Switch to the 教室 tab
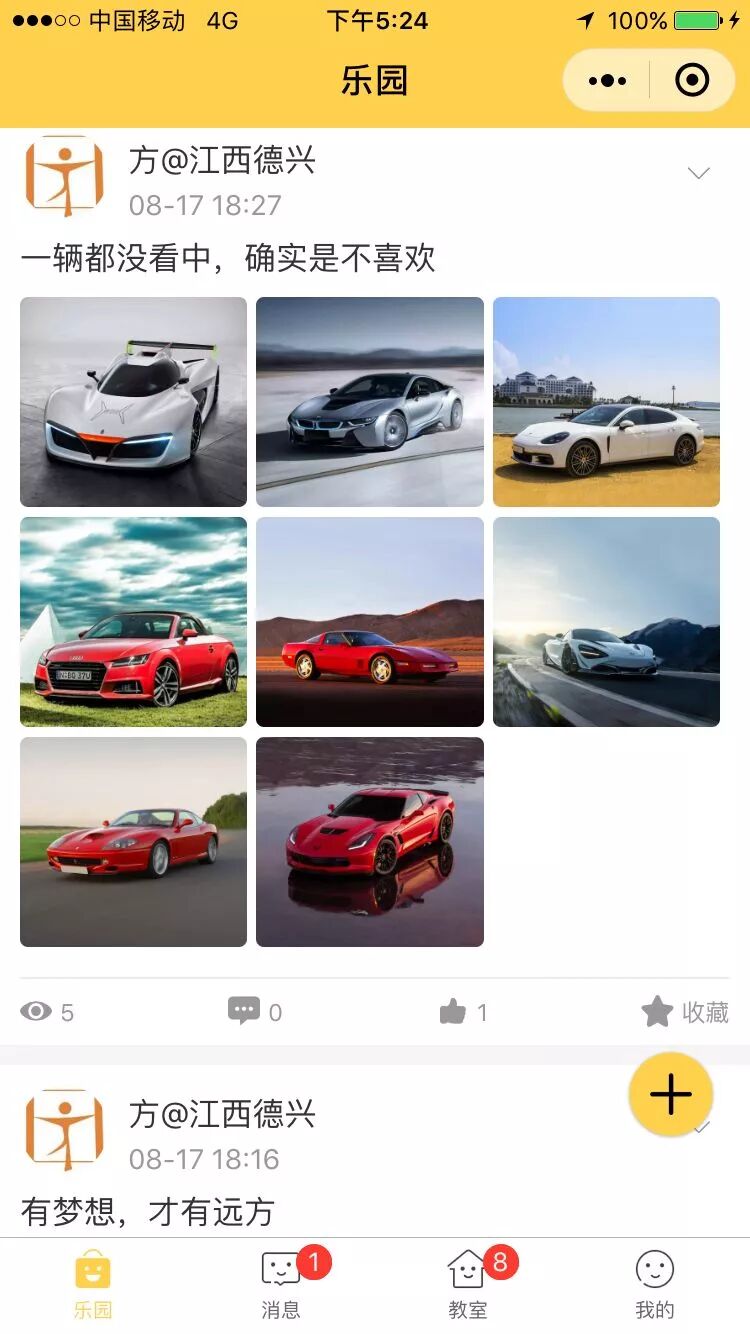This screenshot has width=750, height=1334. coord(467,1285)
